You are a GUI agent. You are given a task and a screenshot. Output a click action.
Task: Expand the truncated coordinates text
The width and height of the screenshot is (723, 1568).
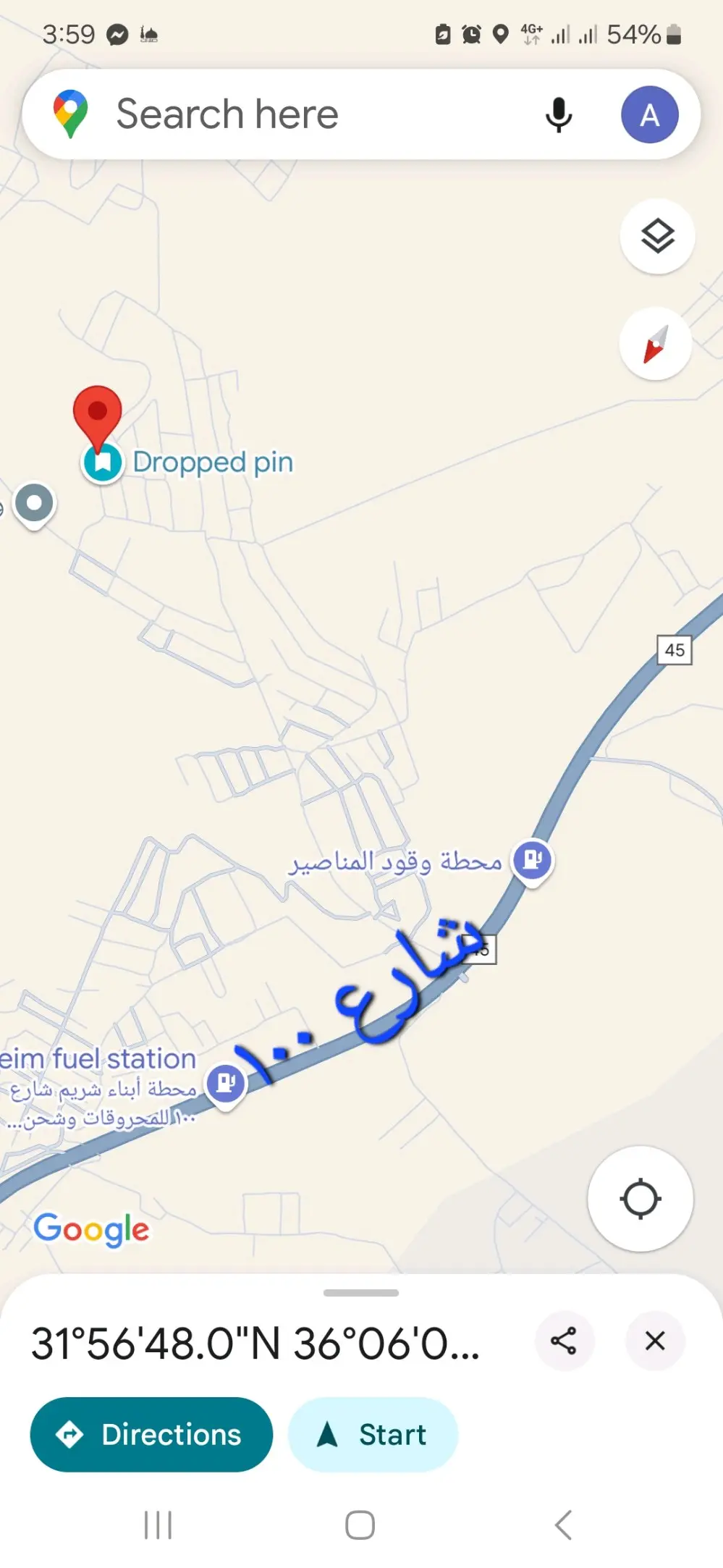[255, 1341]
